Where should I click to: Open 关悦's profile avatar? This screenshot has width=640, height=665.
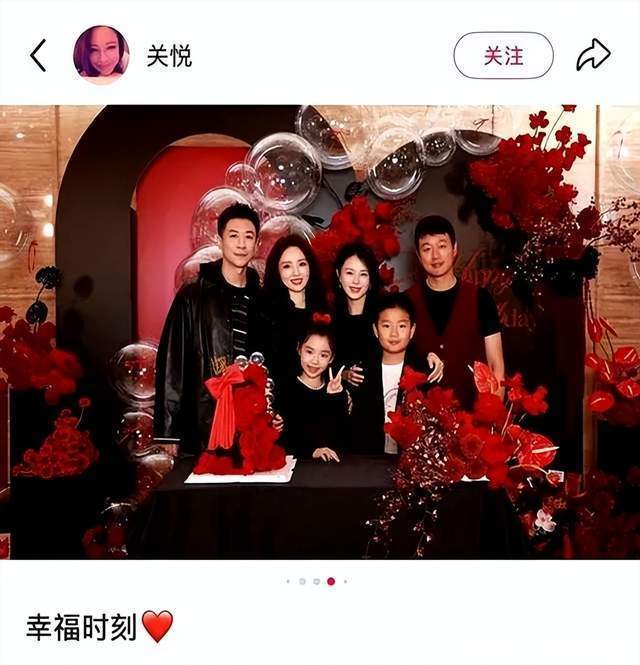point(101,54)
